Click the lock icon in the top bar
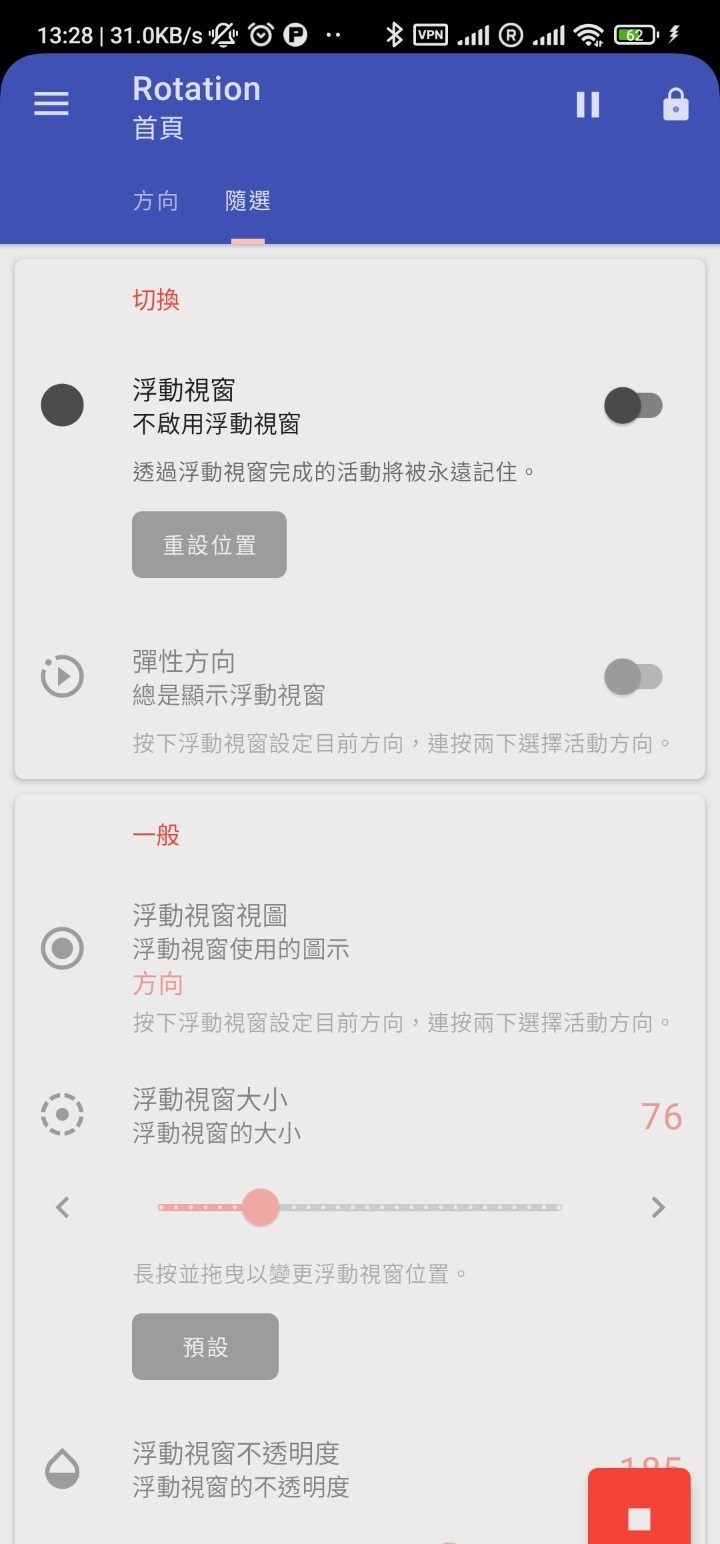The width and height of the screenshot is (720, 1544). click(x=675, y=103)
